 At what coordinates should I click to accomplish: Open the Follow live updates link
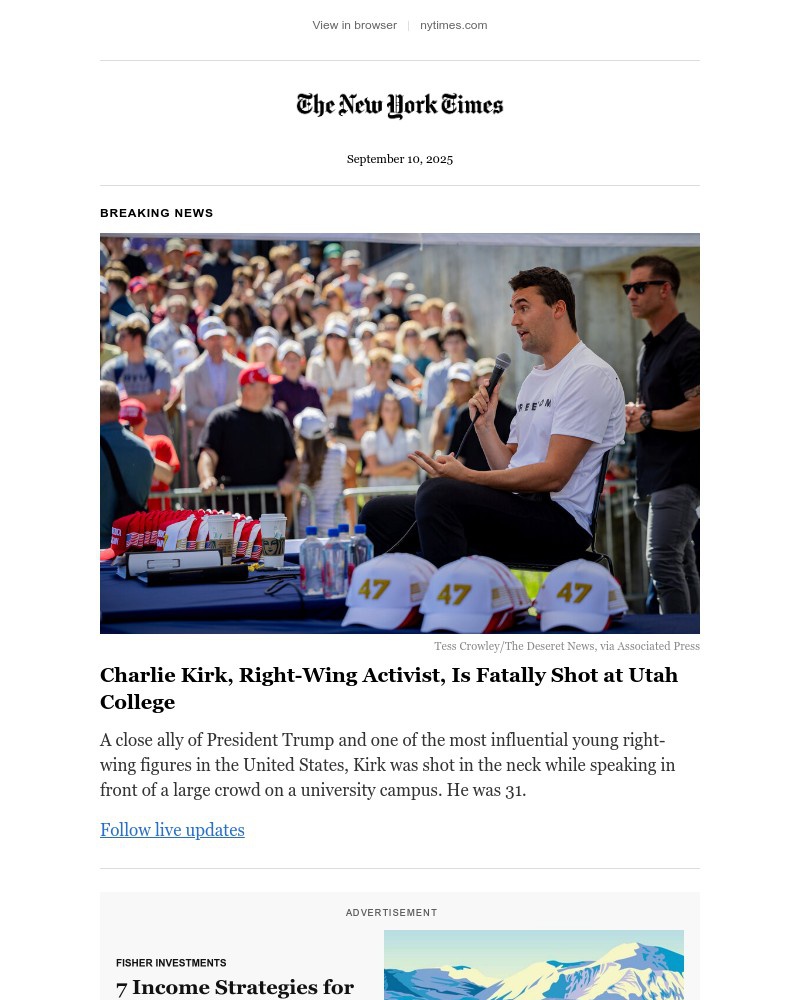[172, 830]
